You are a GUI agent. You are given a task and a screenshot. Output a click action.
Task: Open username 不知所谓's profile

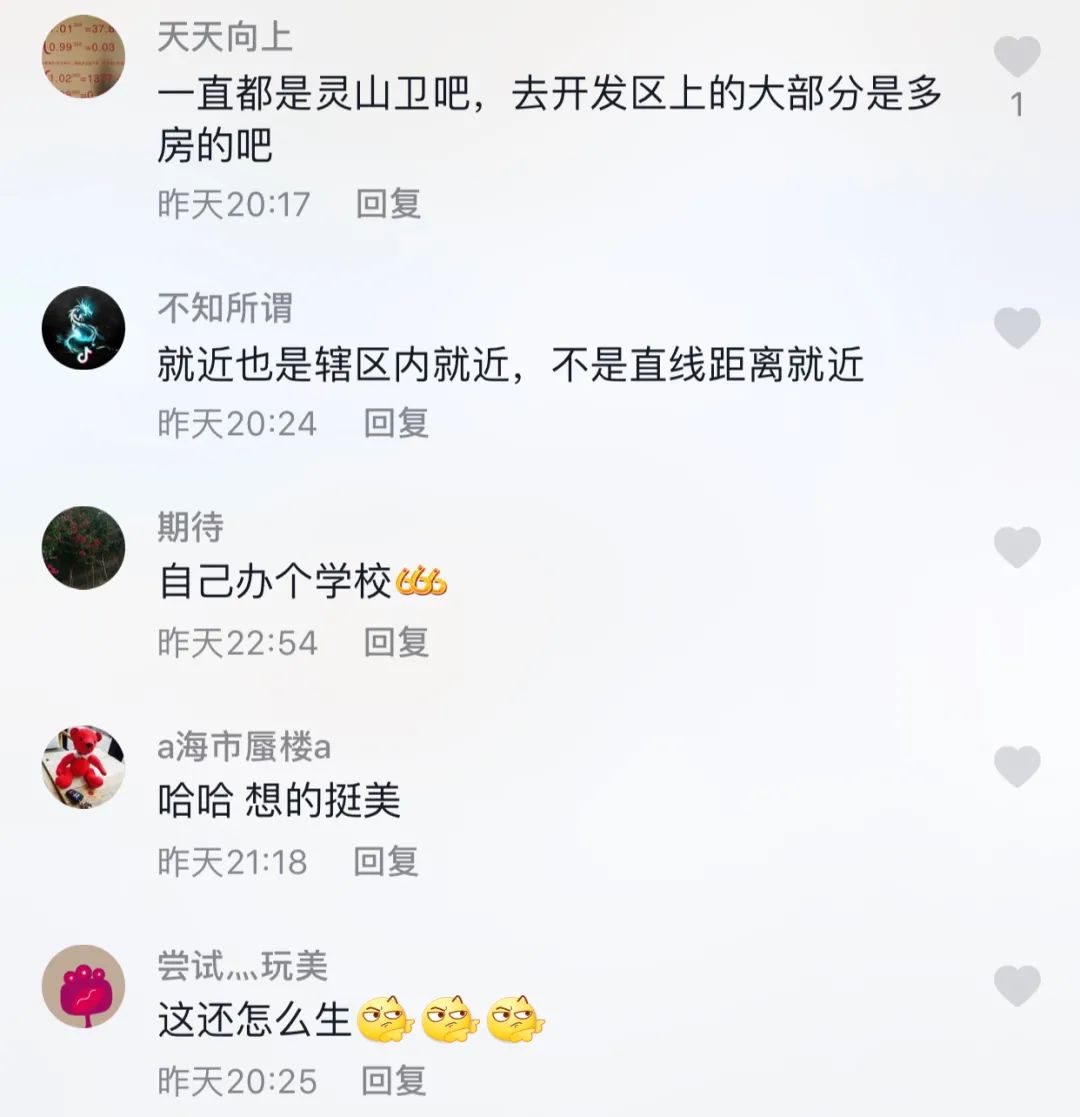[225, 308]
